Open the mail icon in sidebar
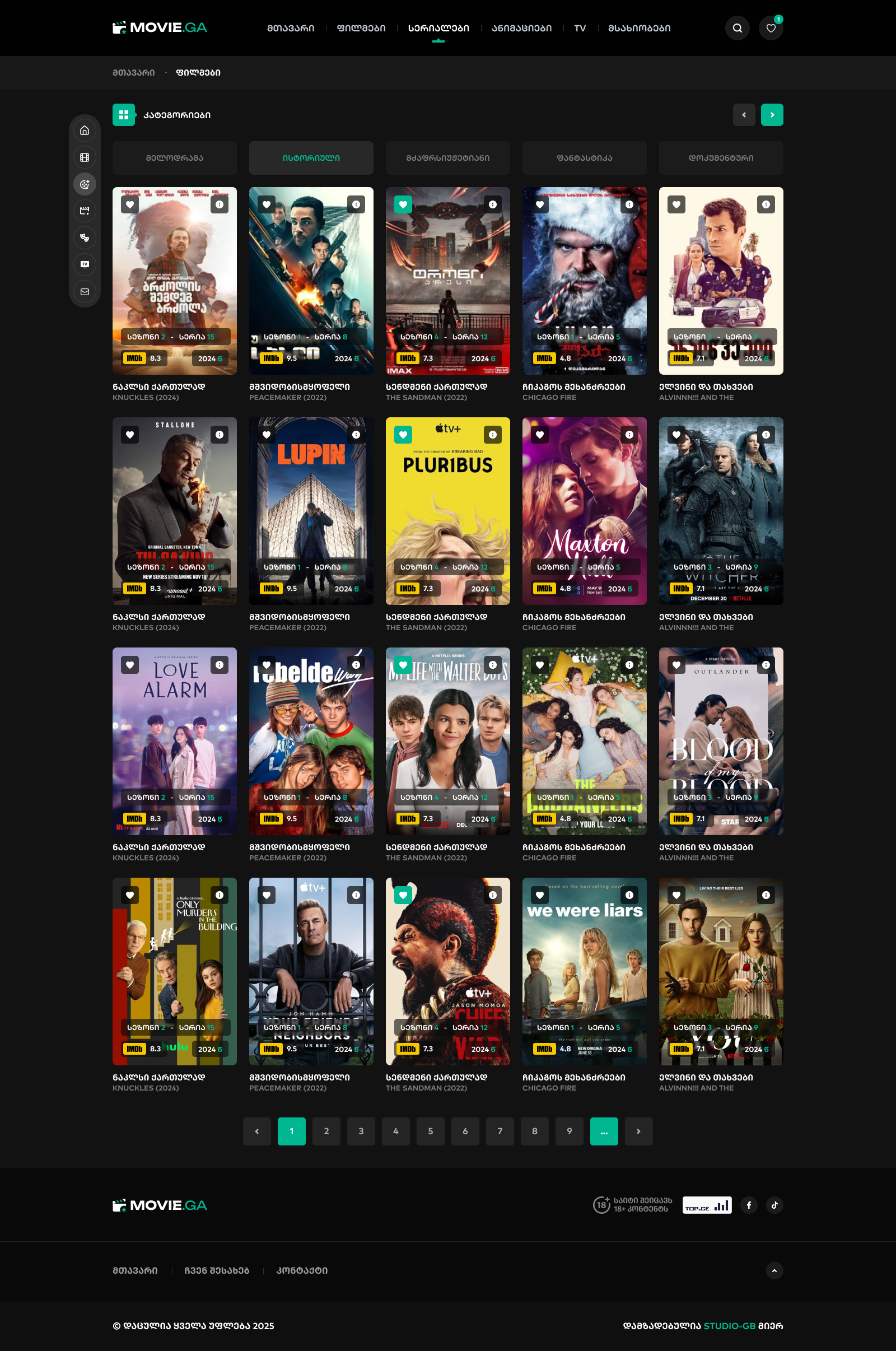Viewport: 896px width, 1351px height. [85, 291]
